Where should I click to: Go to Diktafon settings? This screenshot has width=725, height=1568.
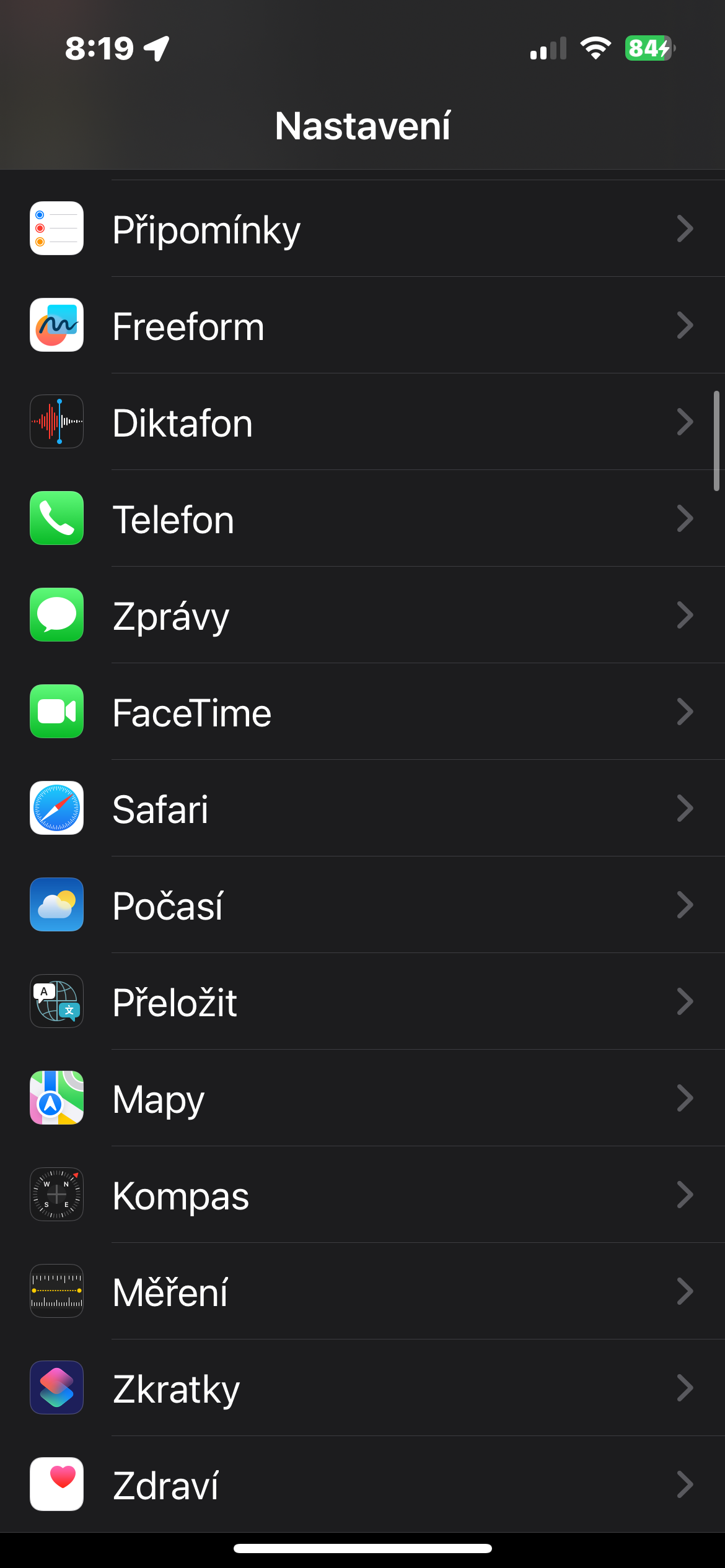point(362,422)
